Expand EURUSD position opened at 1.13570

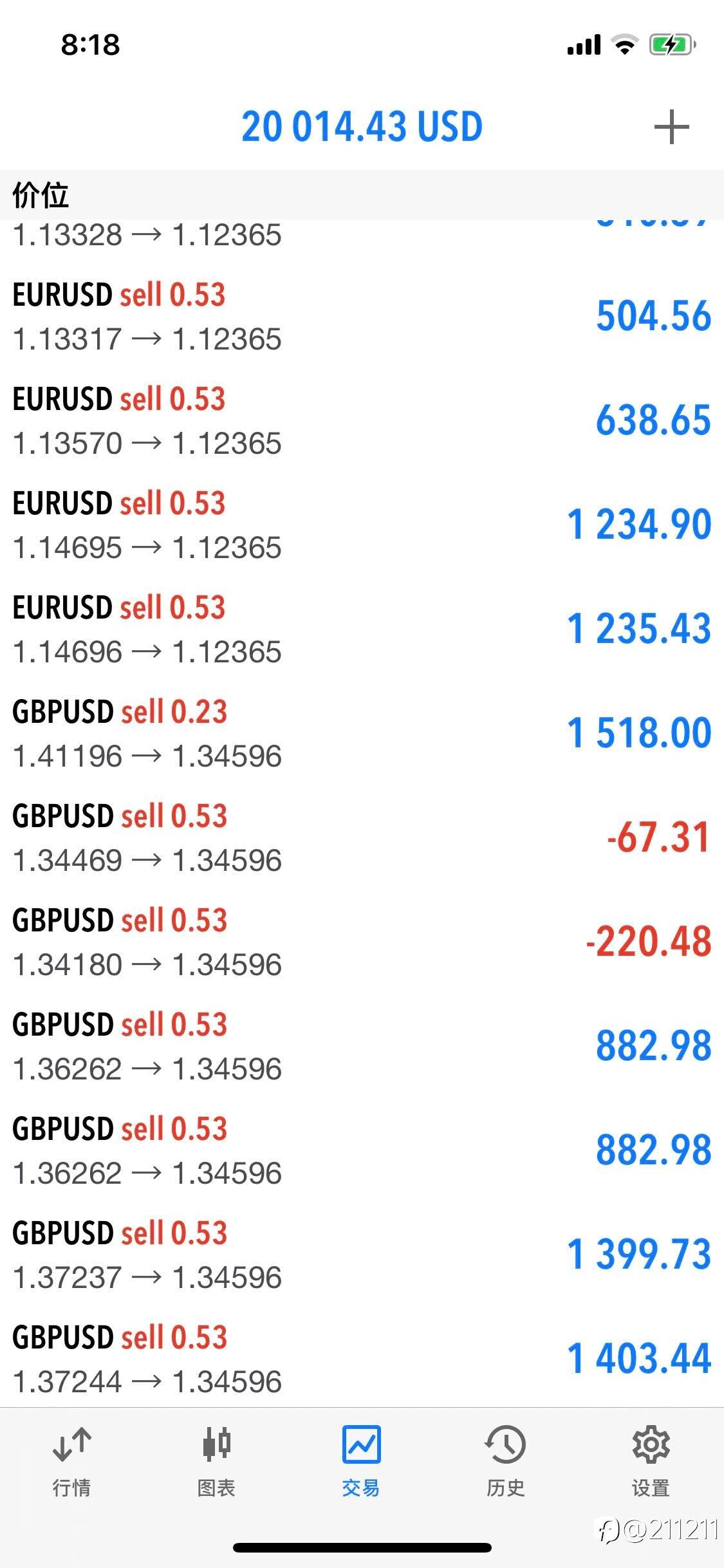pos(362,420)
